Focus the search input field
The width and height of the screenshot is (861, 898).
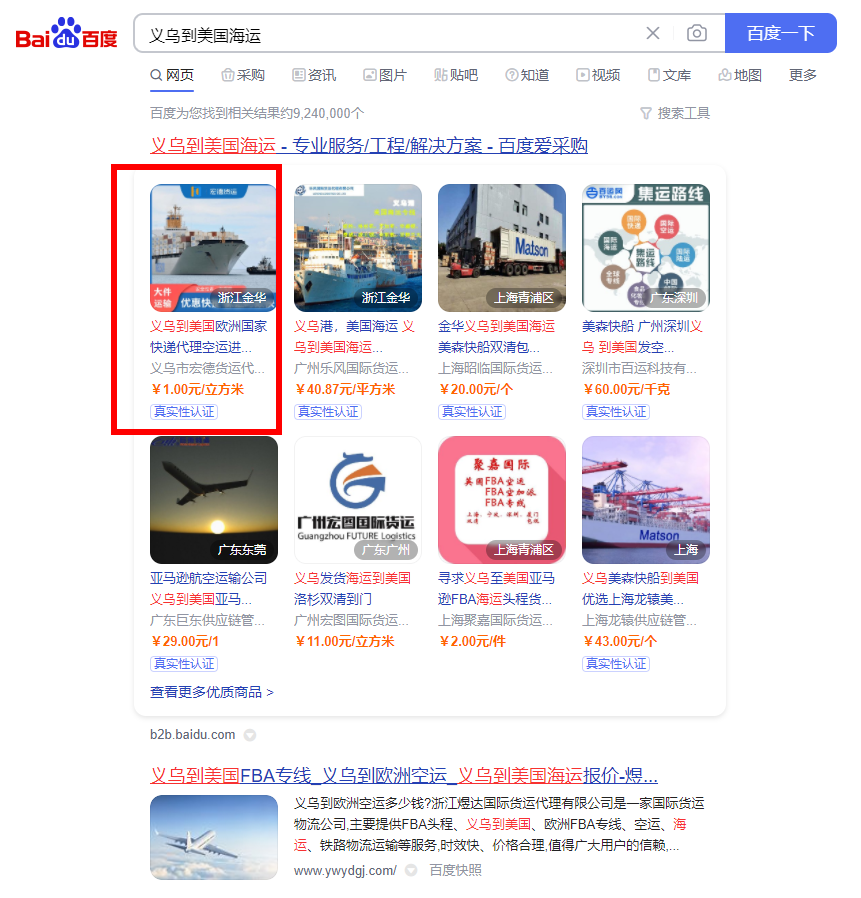390,34
